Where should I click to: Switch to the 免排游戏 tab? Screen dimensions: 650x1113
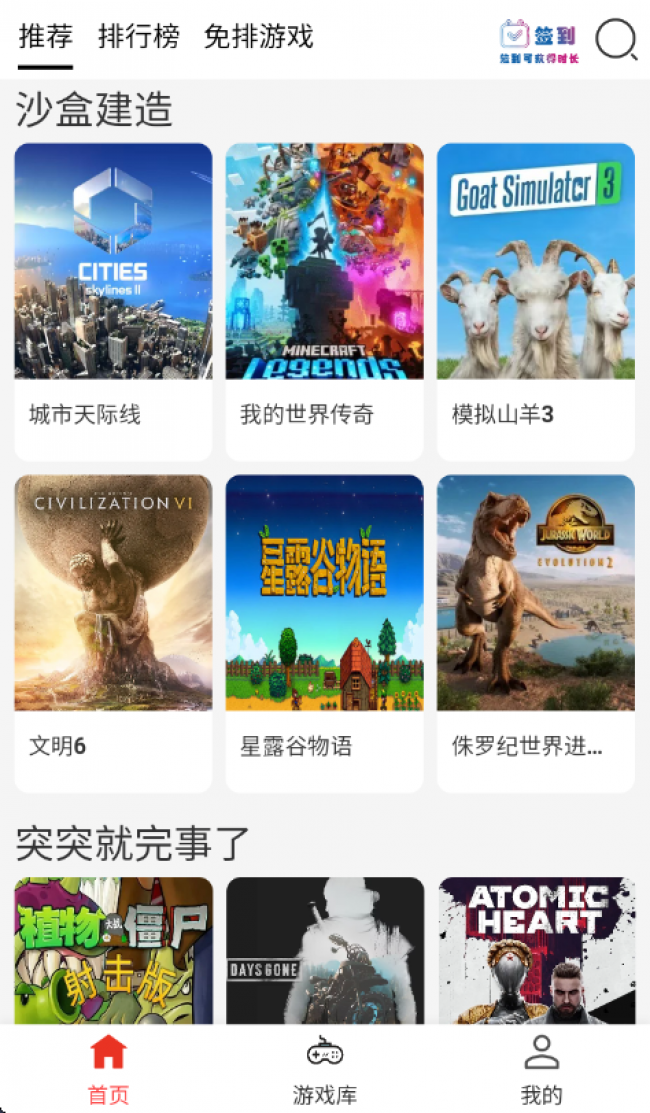click(x=258, y=38)
